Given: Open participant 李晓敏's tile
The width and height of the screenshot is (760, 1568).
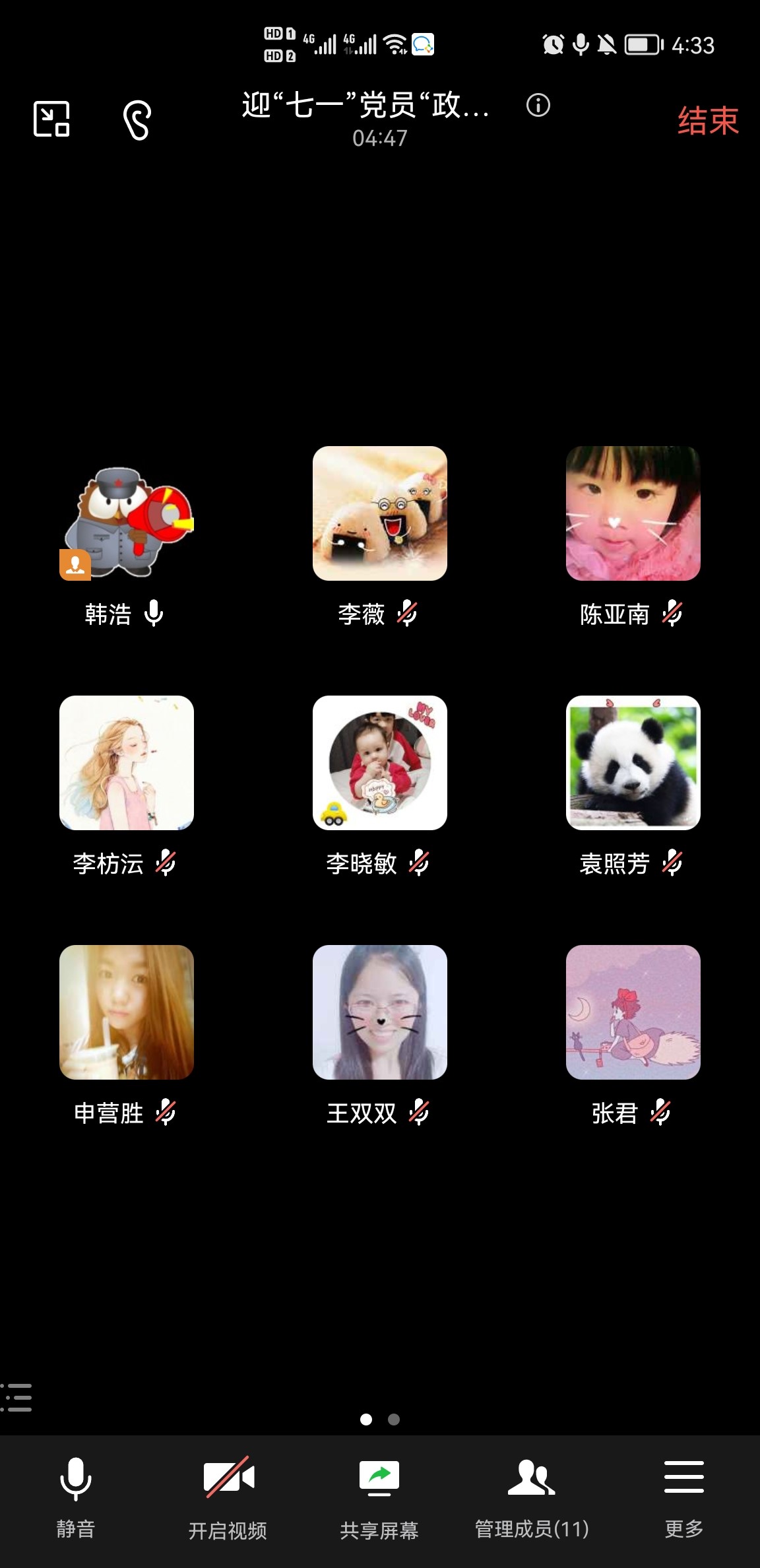Looking at the screenshot, I should tap(380, 763).
